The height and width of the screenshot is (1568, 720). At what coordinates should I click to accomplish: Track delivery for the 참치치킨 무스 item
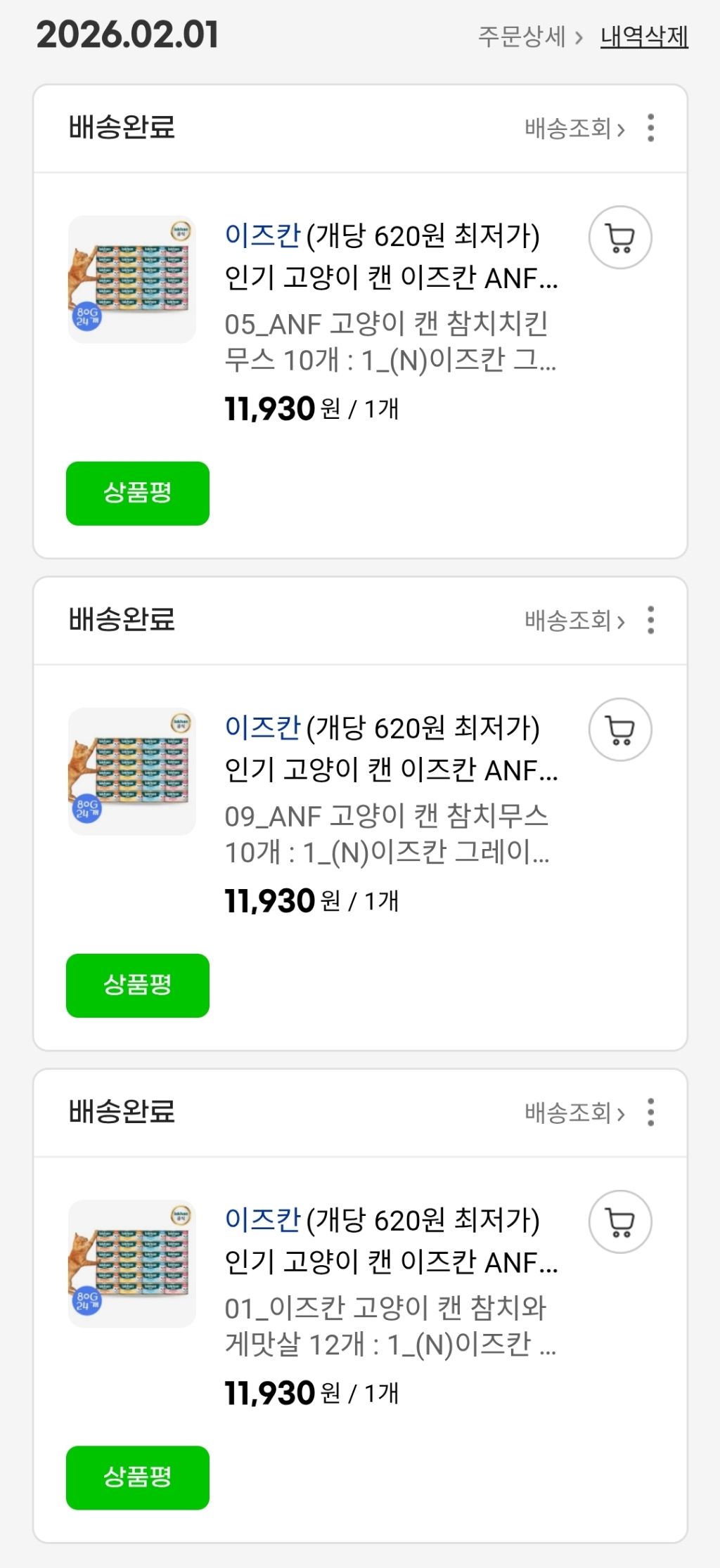pos(574,129)
